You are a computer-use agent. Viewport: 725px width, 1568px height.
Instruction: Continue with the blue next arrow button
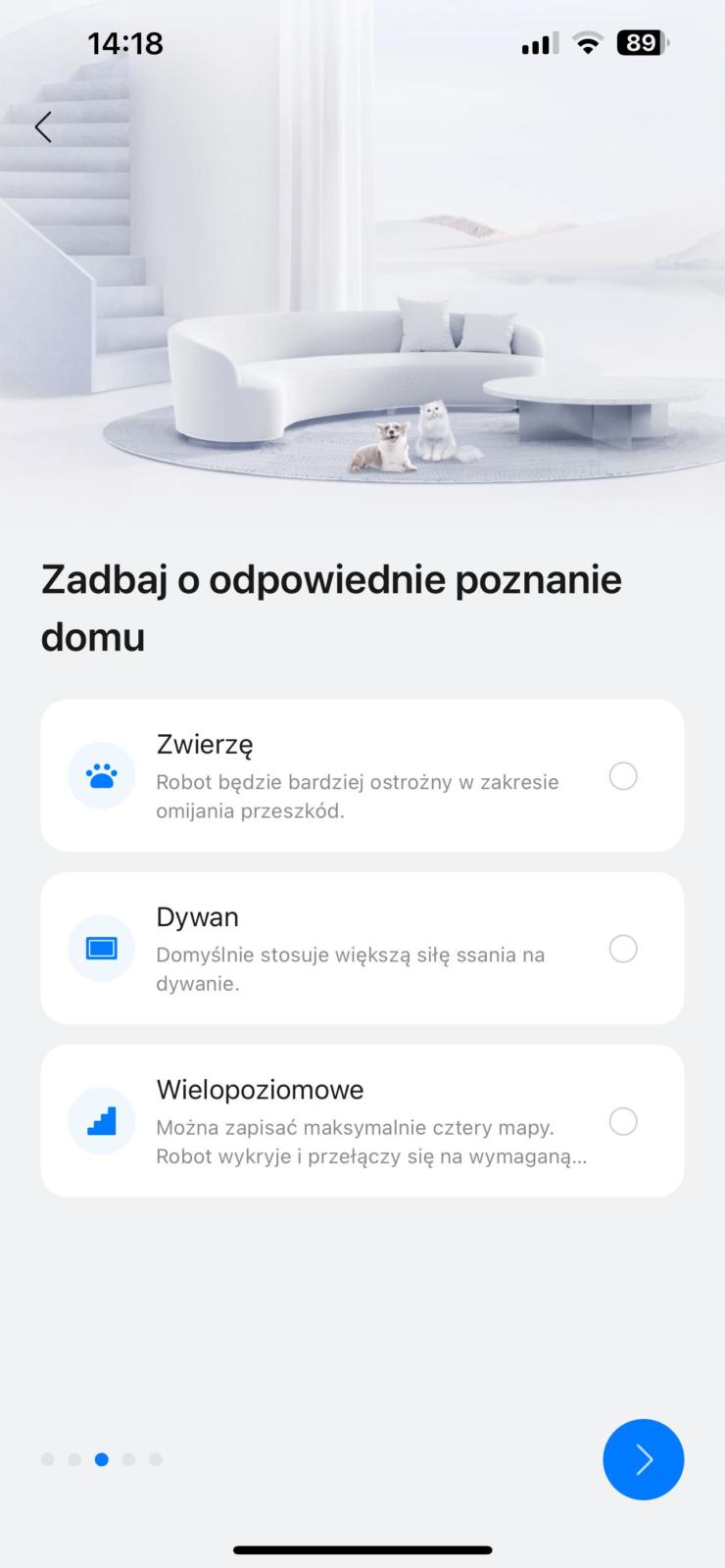point(643,1459)
